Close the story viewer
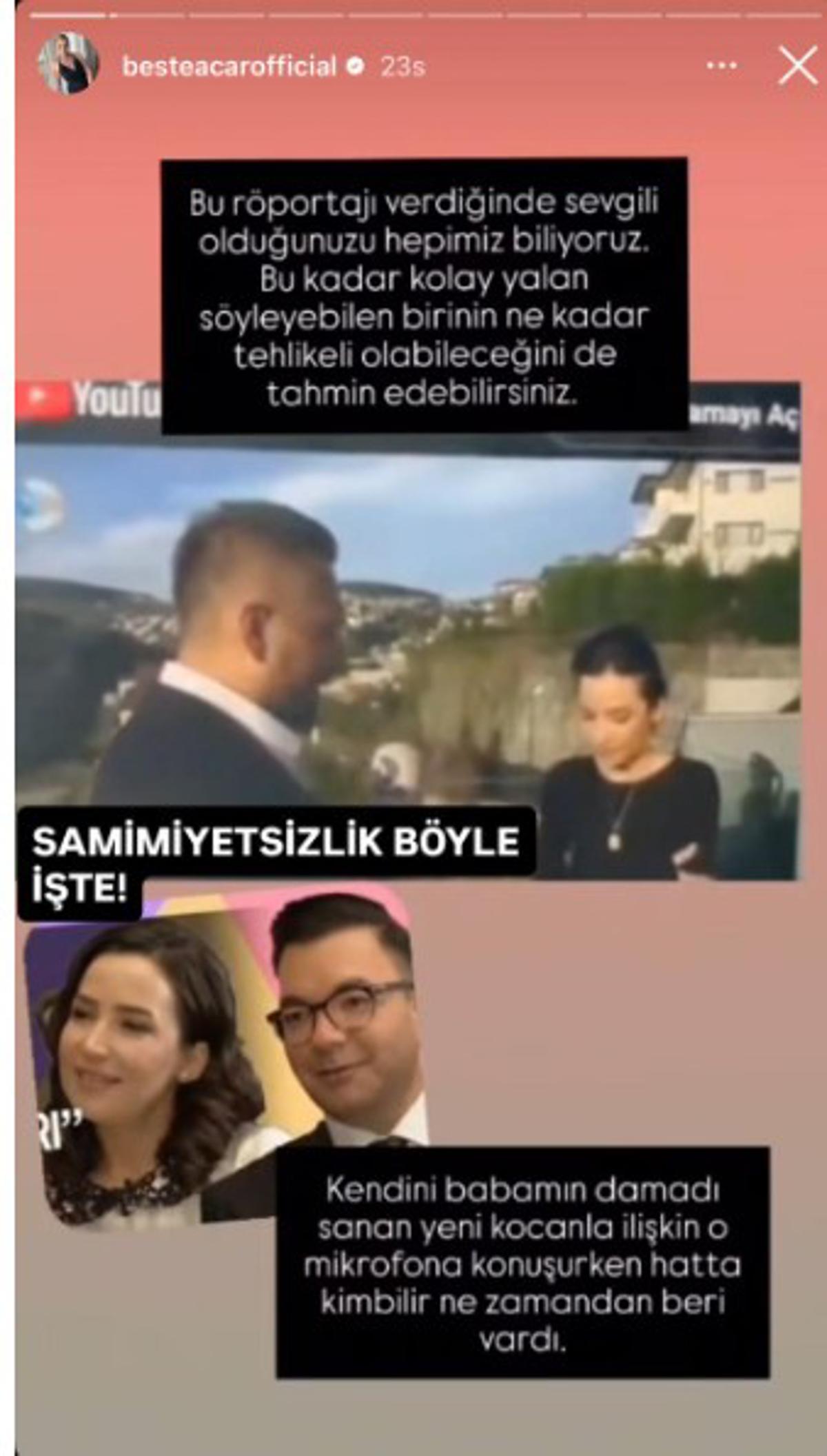 (797, 66)
